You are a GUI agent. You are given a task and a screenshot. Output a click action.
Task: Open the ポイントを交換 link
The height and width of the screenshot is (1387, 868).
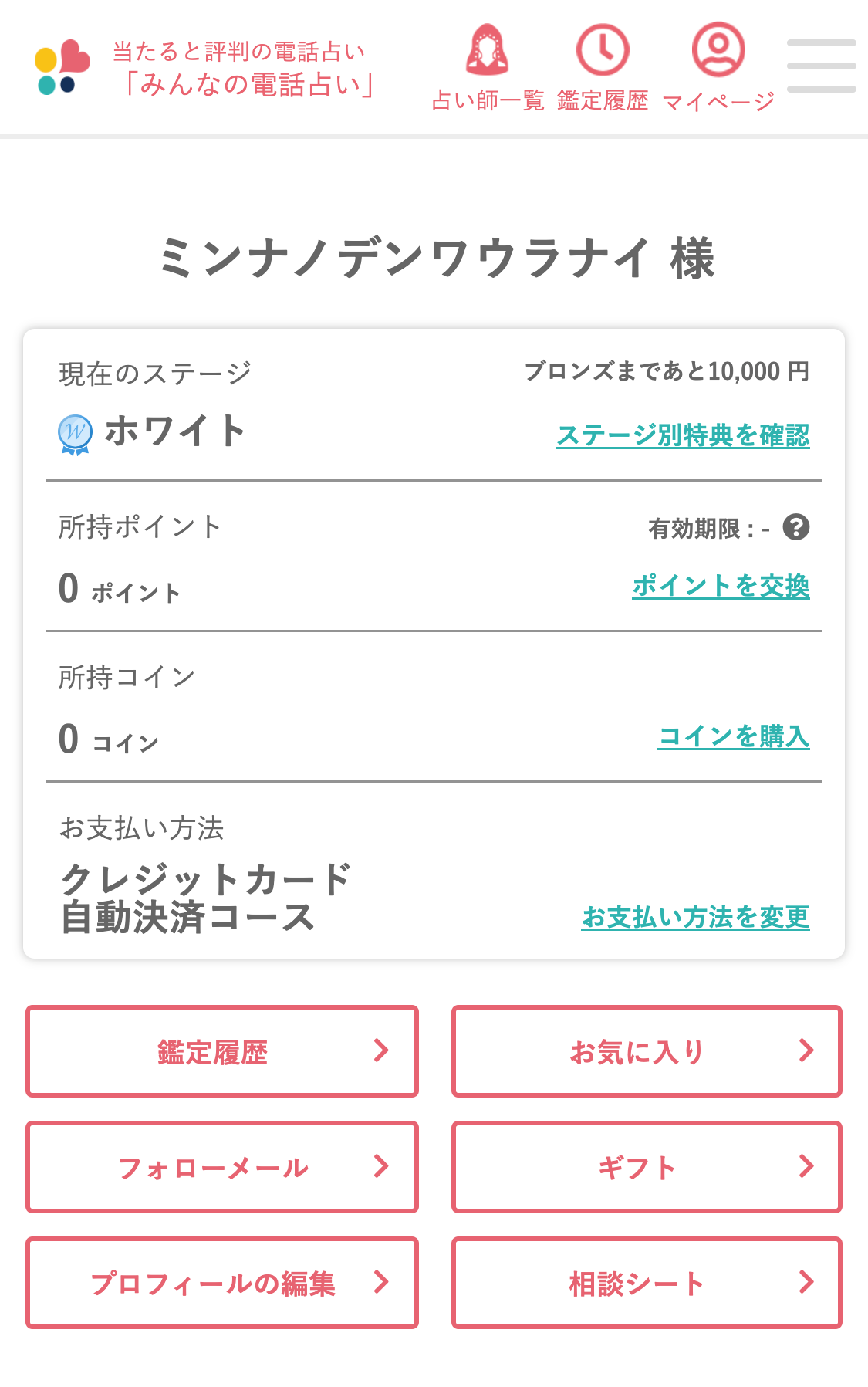[721, 586]
